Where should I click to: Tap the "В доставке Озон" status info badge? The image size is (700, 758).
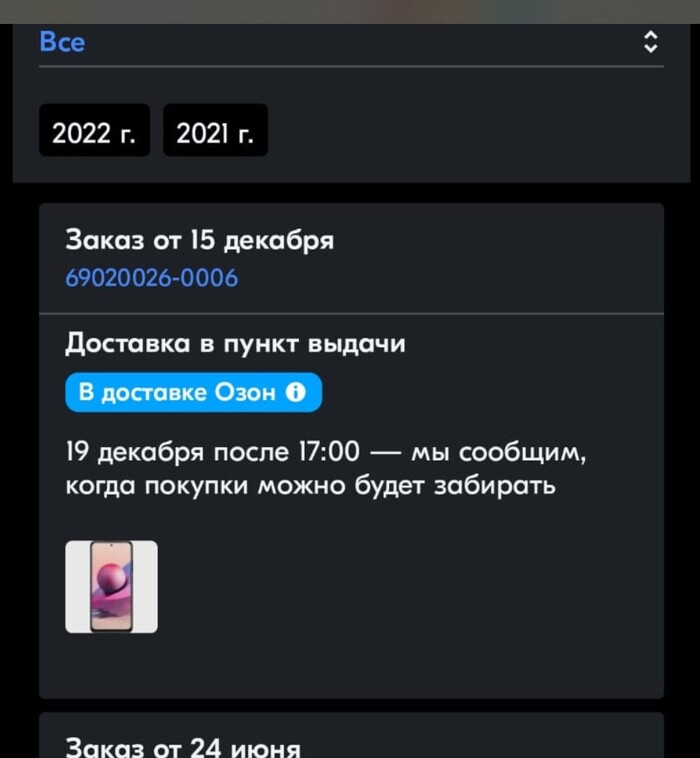coord(193,393)
